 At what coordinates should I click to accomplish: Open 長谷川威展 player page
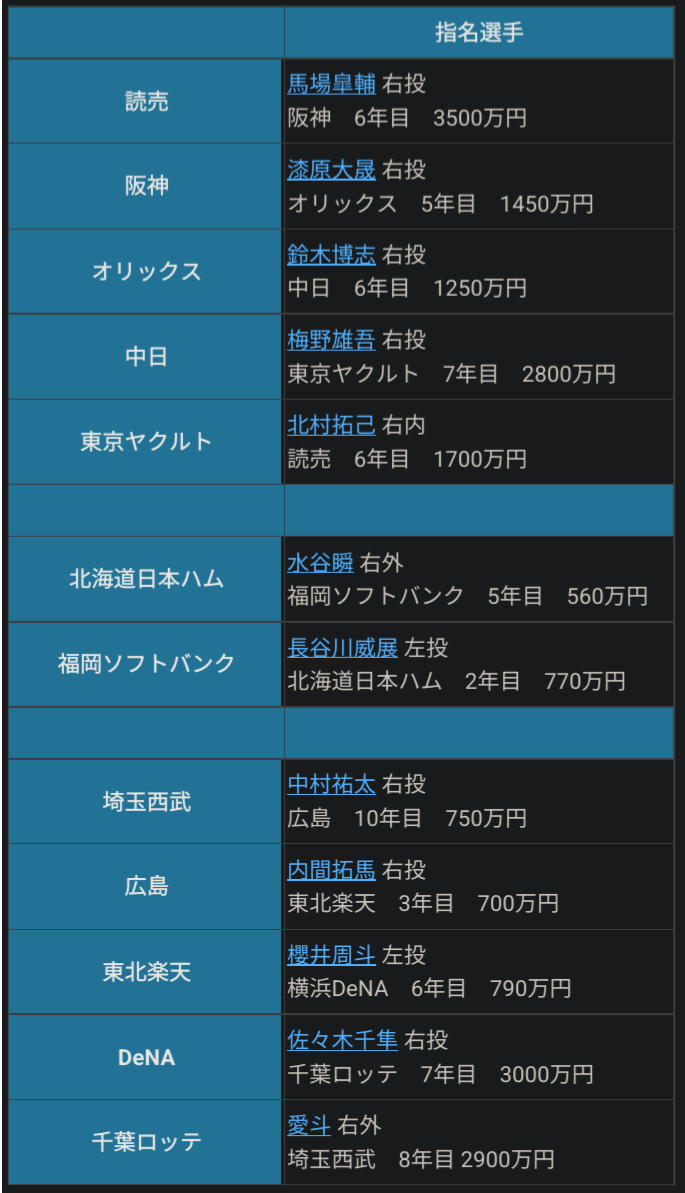pos(342,648)
